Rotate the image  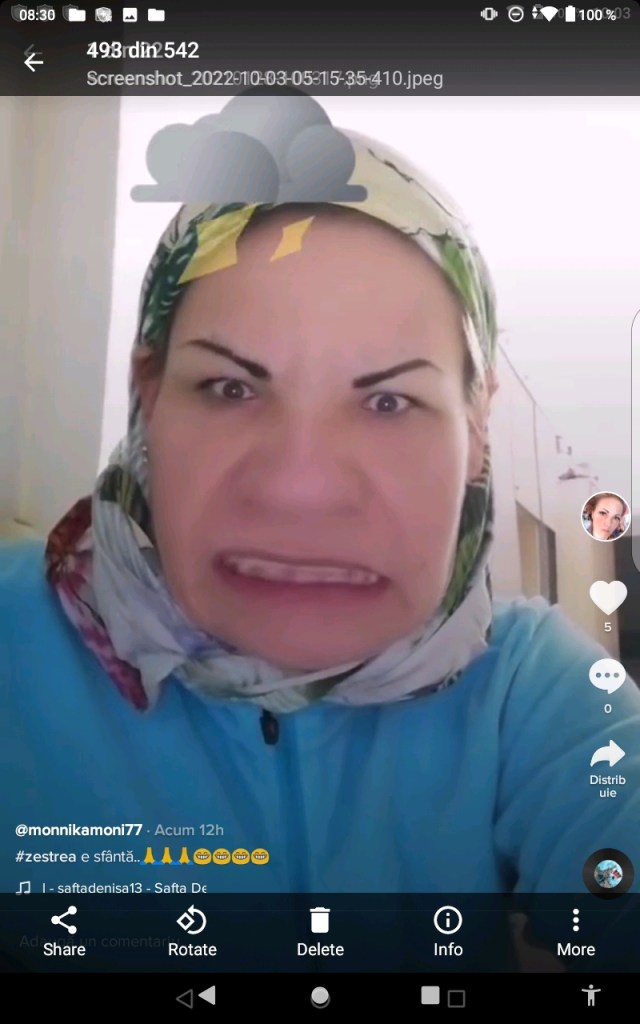click(x=192, y=932)
